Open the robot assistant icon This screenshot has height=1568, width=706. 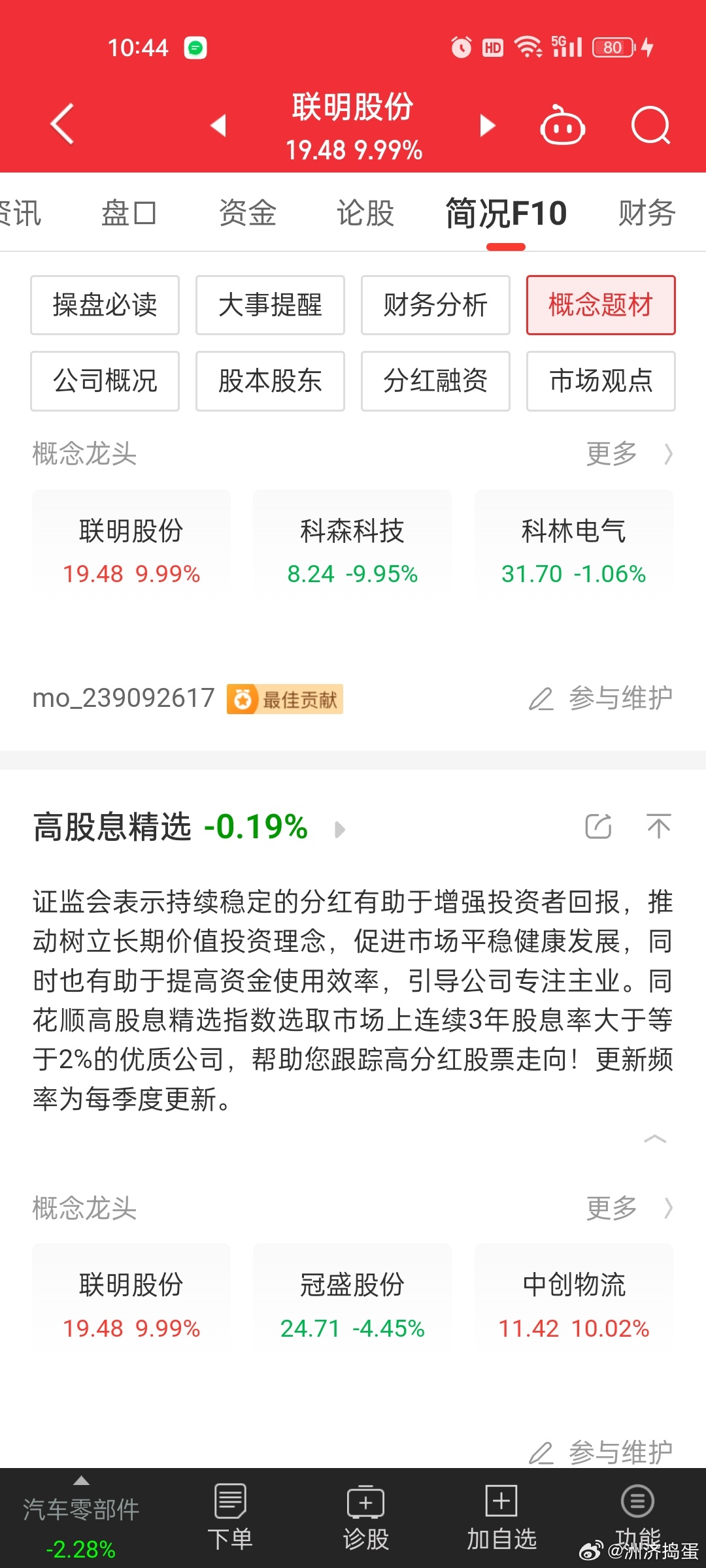pyautogui.click(x=562, y=125)
